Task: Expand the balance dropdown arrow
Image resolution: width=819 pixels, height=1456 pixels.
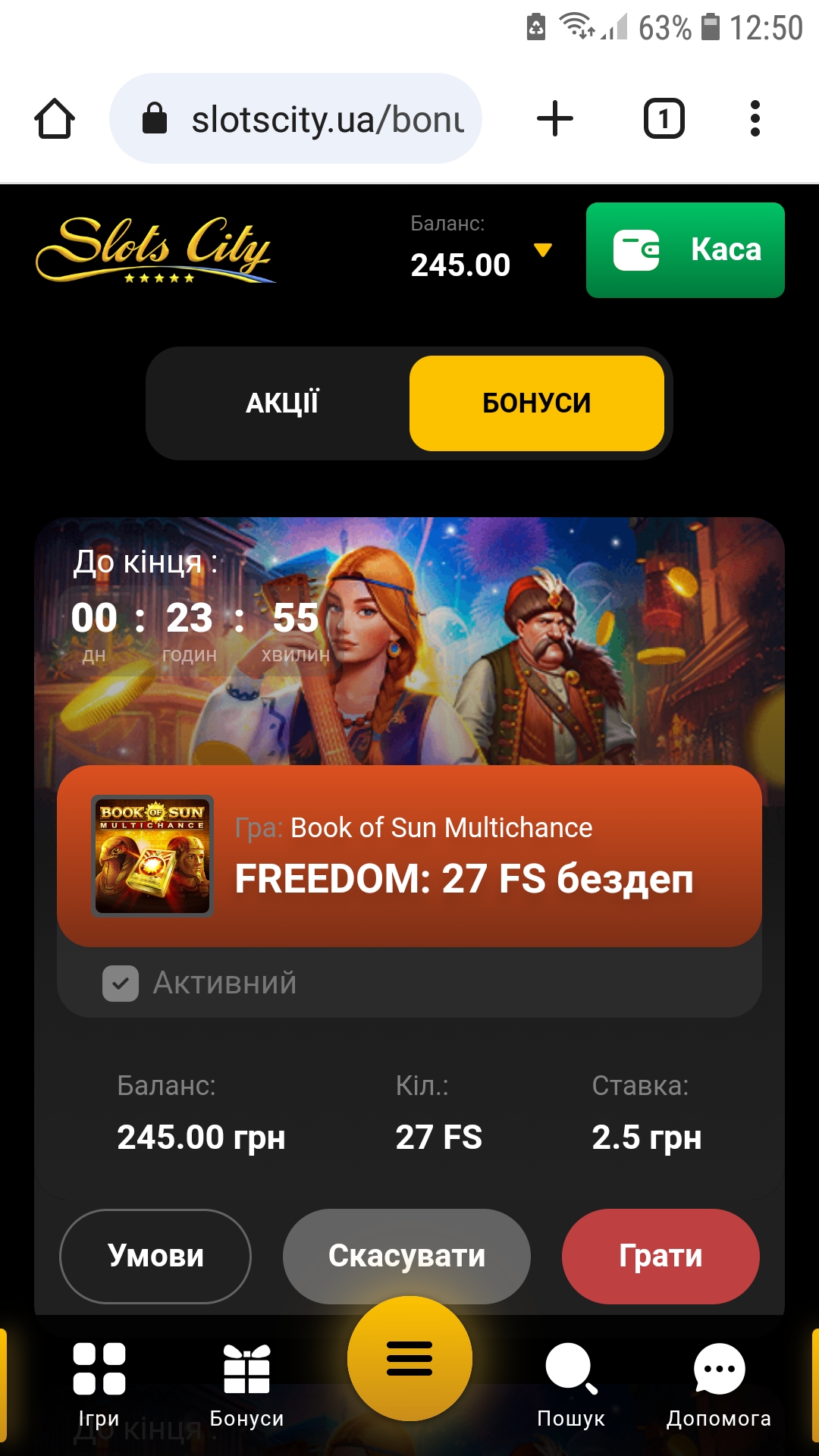Action: (543, 249)
